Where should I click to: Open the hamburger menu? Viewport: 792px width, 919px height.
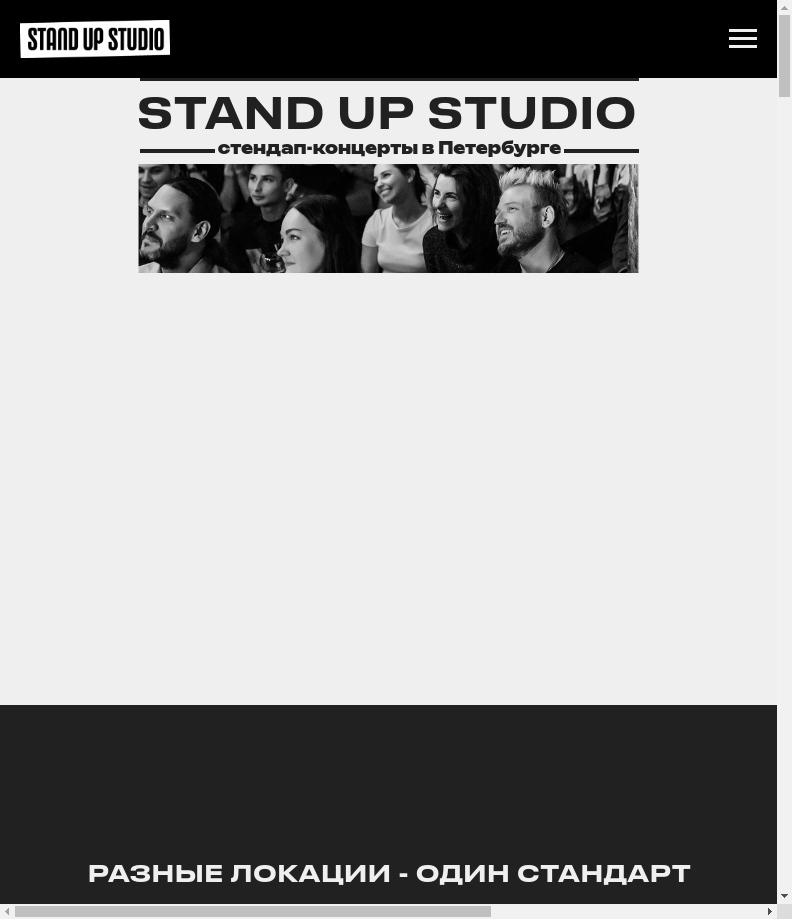pyautogui.click(x=742, y=39)
